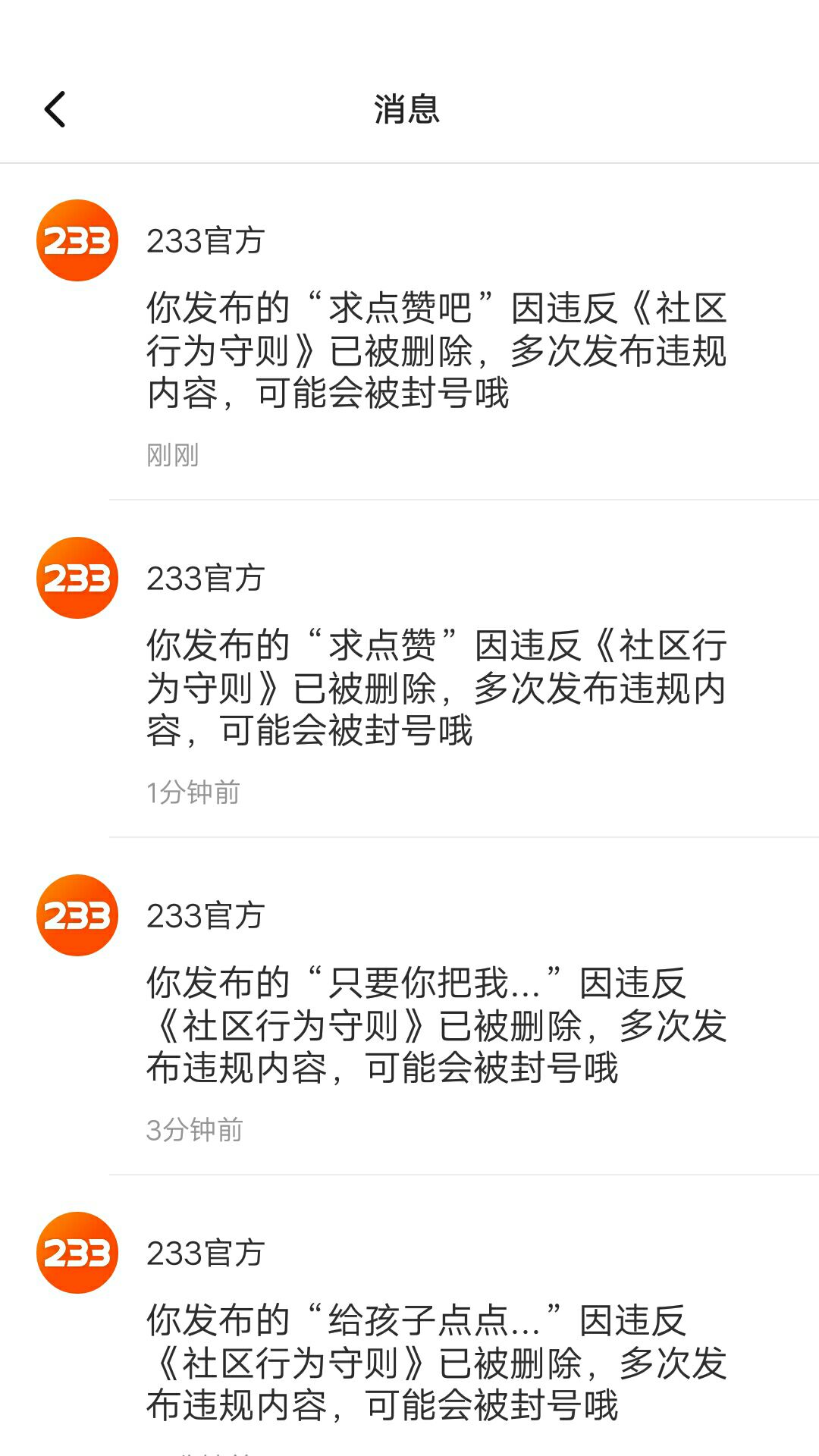Go back from the 消息 page

tap(55, 109)
